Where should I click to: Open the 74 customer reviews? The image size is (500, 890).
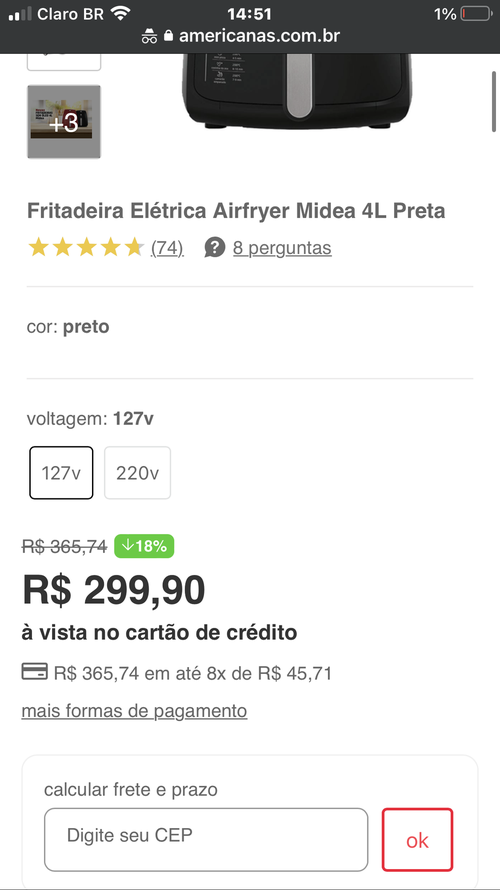(x=167, y=248)
